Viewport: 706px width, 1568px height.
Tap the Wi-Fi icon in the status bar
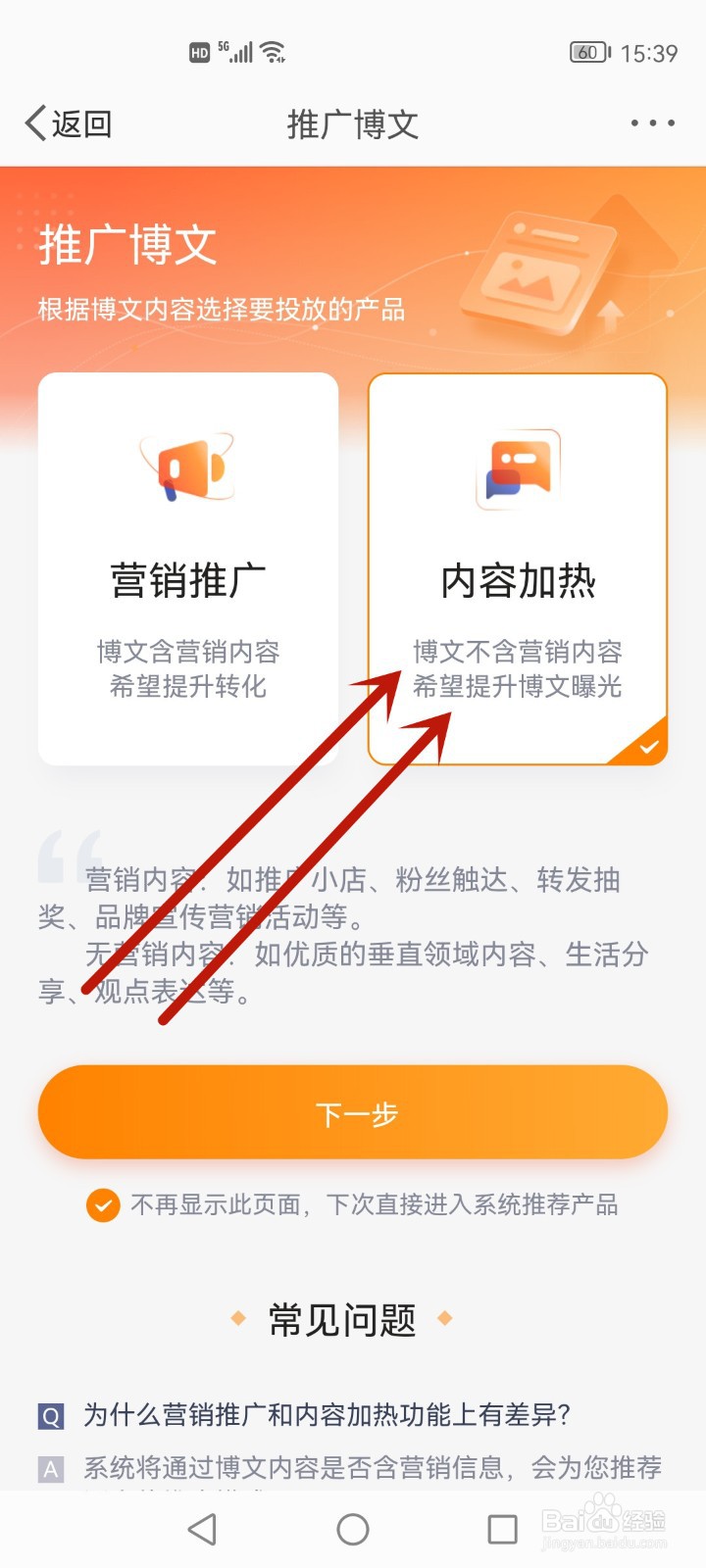point(276,51)
